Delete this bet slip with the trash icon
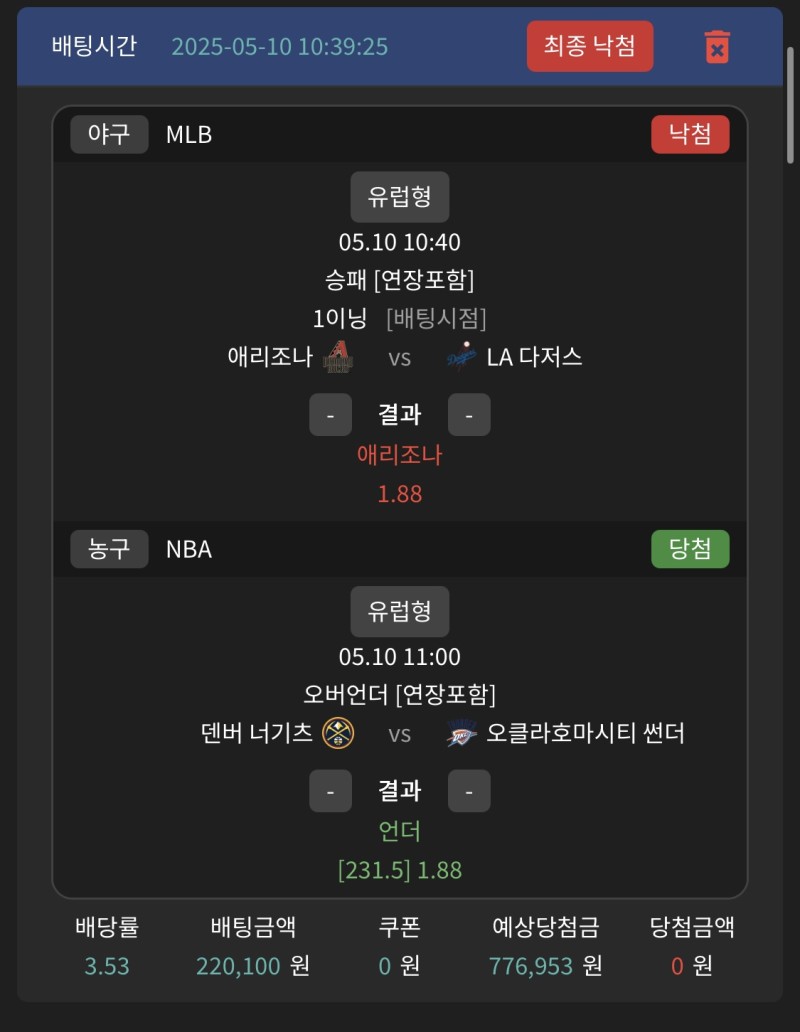800x1032 pixels. click(717, 47)
